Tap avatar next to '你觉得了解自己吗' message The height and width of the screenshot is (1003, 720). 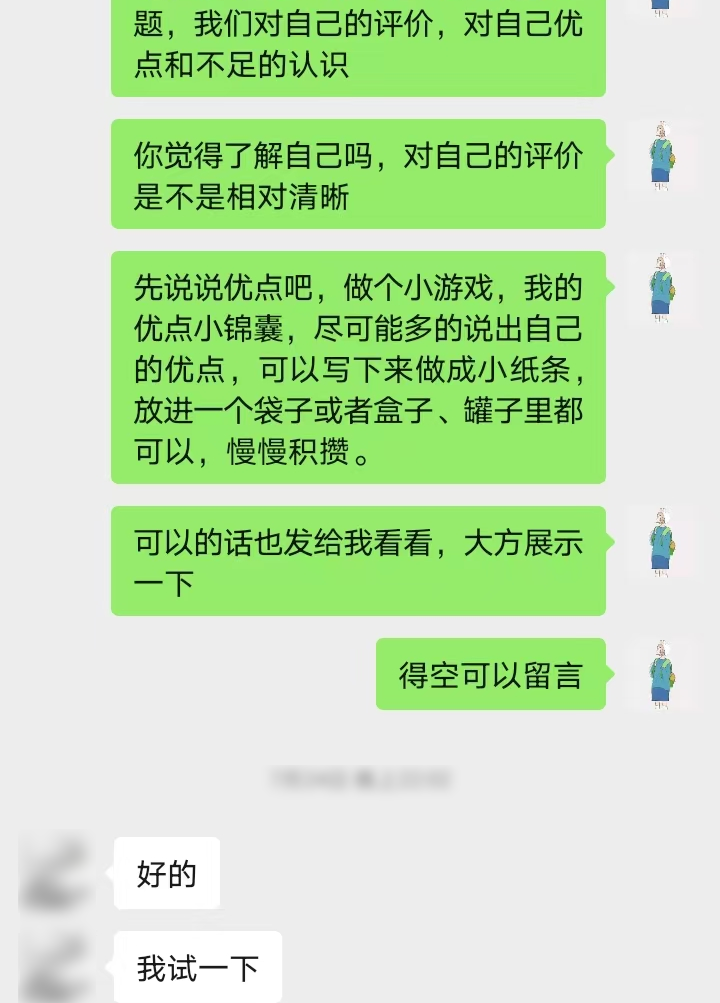click(x=660, y=155)
